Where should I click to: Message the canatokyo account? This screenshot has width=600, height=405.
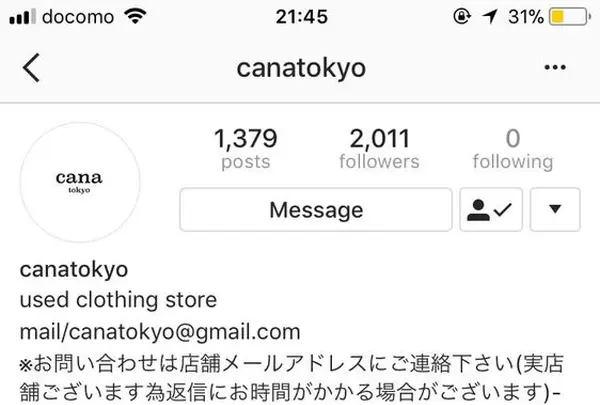tap(316, 210)
